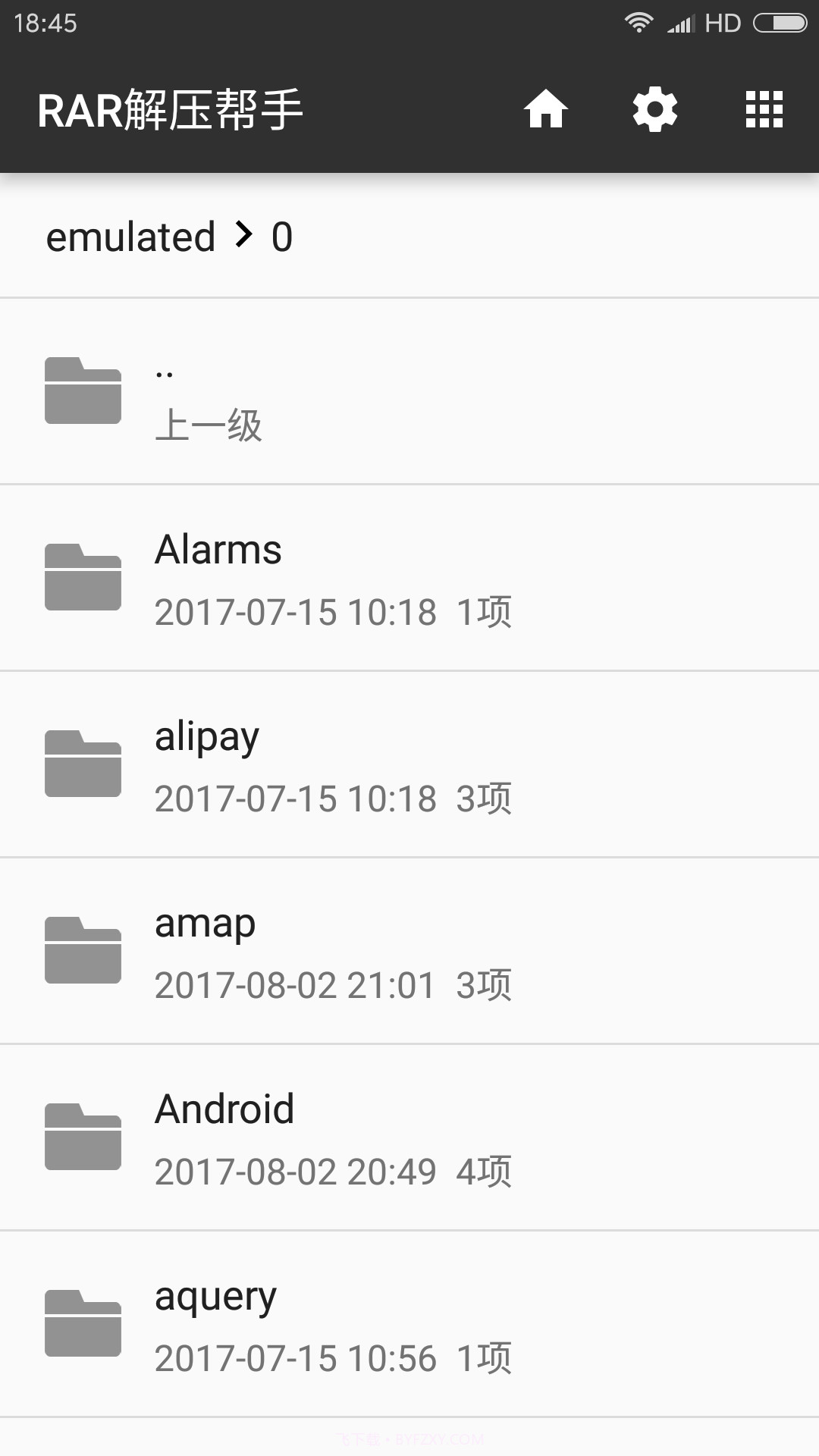Open the Settings gear icon
The image size is (819, 1456).
click(654, 109)
